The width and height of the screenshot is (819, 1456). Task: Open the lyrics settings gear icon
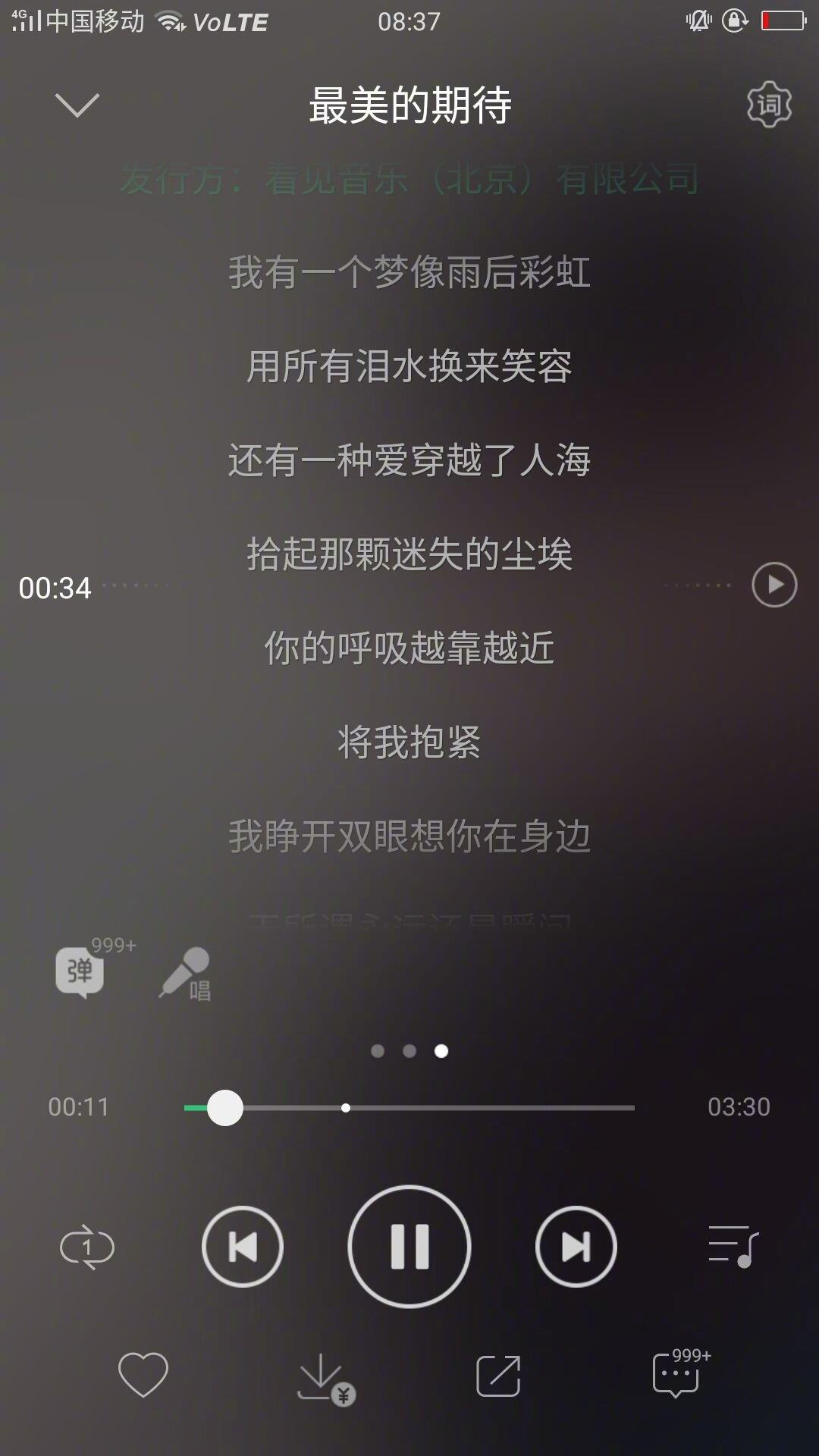click(769, 105)
